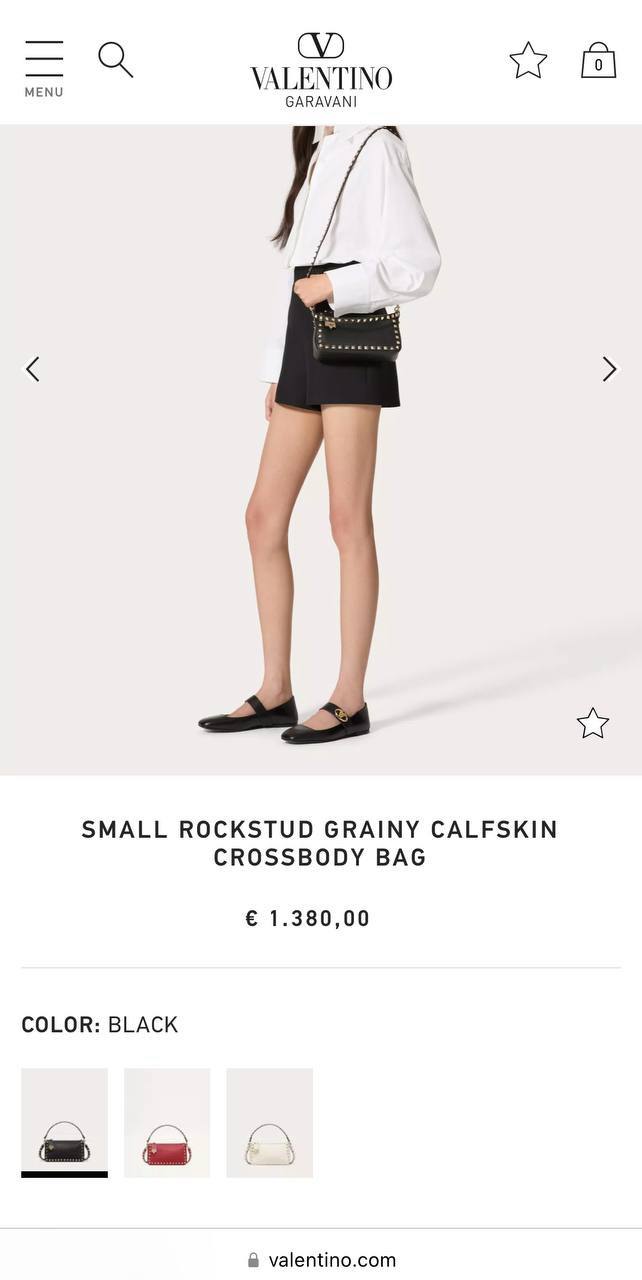Image resolution: width=642 pixels, height=1280 pixels.
Task: Choose the ivory color swatch
Action: [269, 1122]
